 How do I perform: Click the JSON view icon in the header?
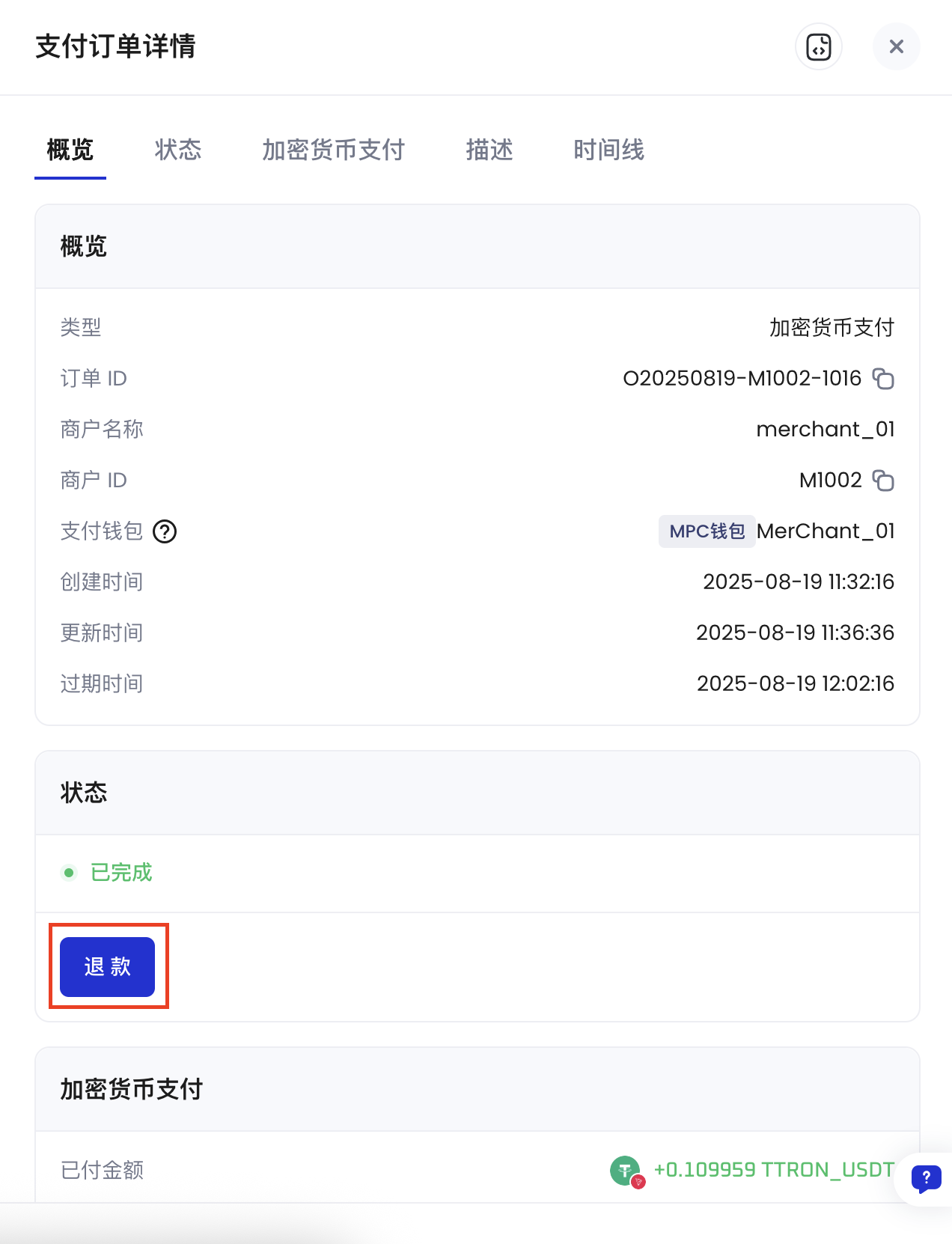(818, 46)
